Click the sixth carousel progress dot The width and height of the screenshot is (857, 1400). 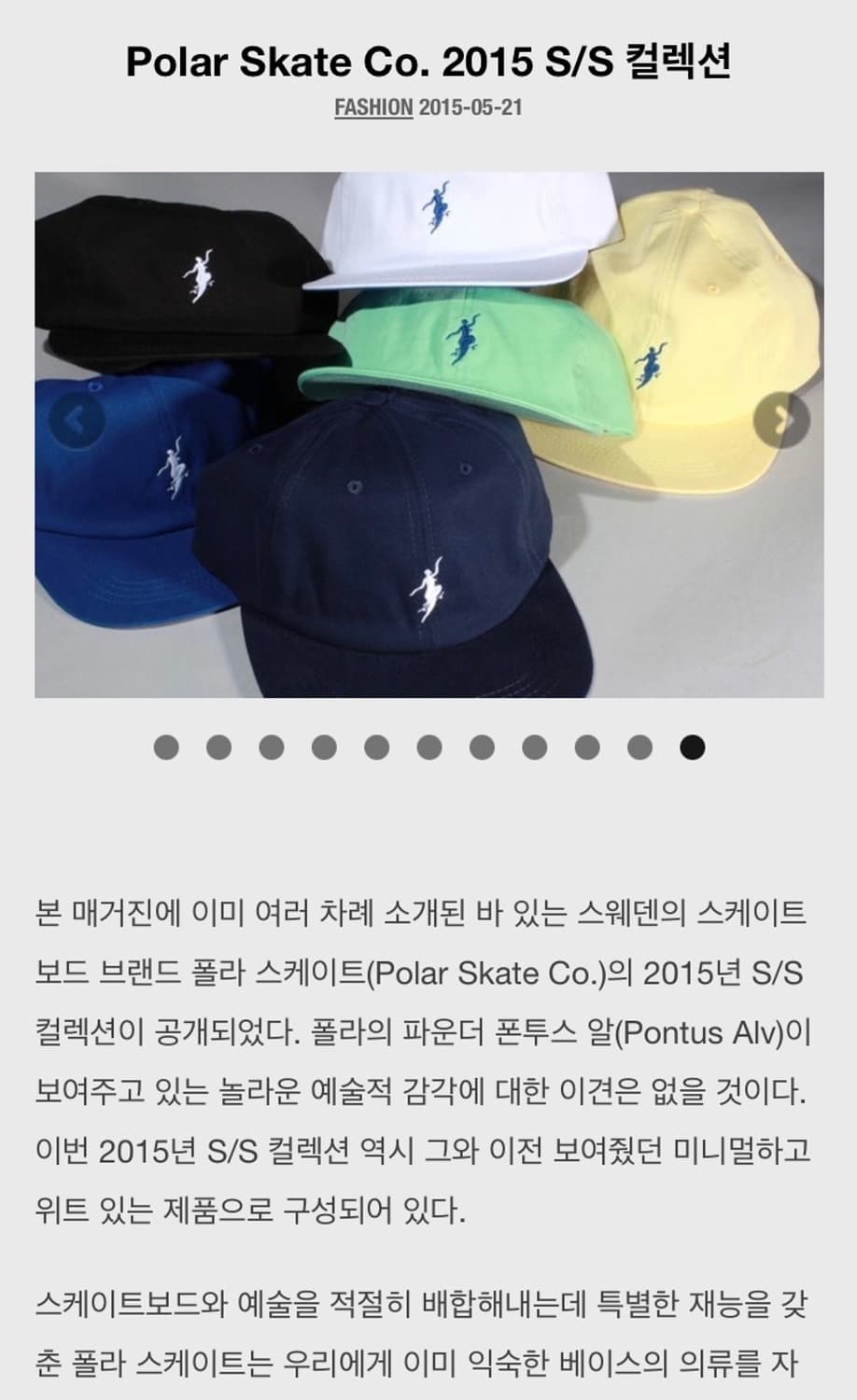(x=428, y=747)
